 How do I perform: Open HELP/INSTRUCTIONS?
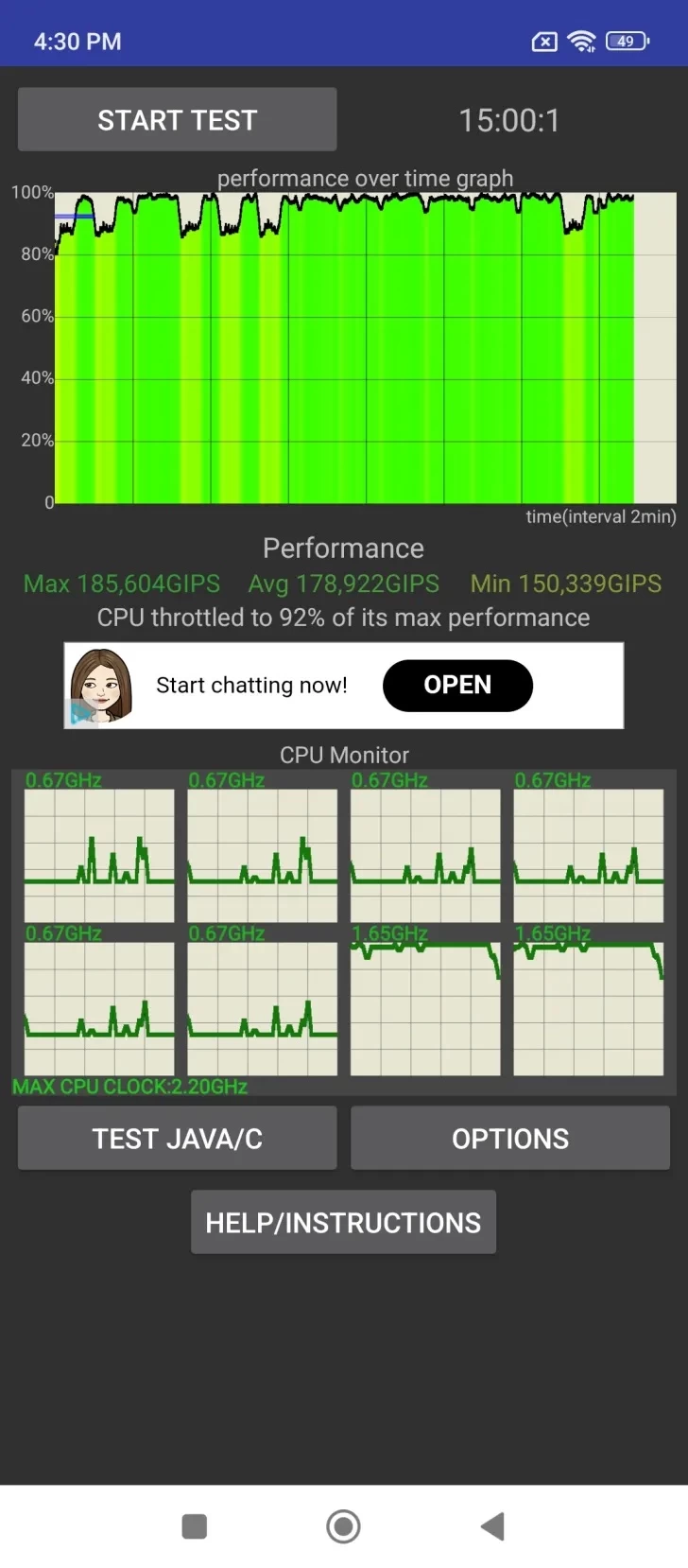(343, 1222)
